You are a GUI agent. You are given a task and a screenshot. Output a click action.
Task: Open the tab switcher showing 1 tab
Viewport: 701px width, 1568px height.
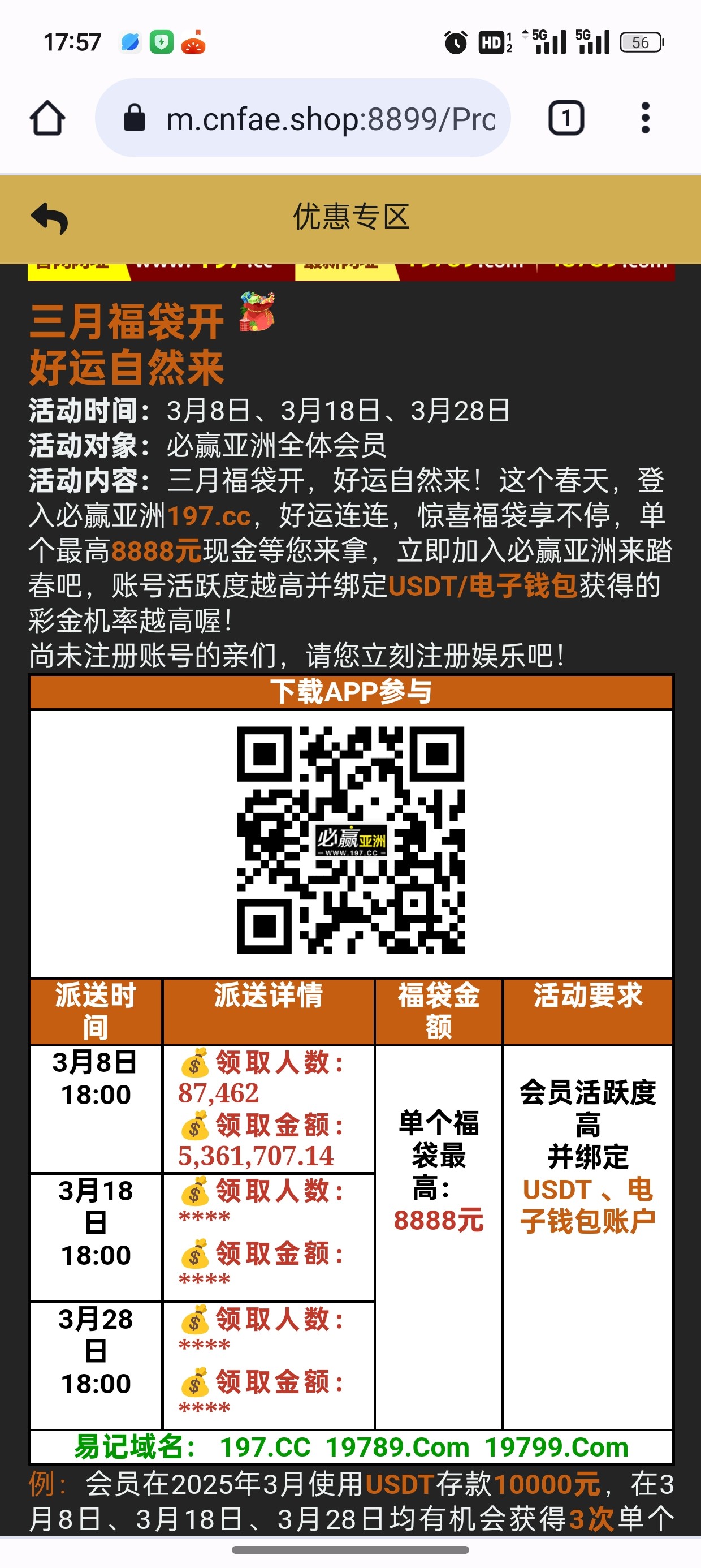(x=566, y=118)
